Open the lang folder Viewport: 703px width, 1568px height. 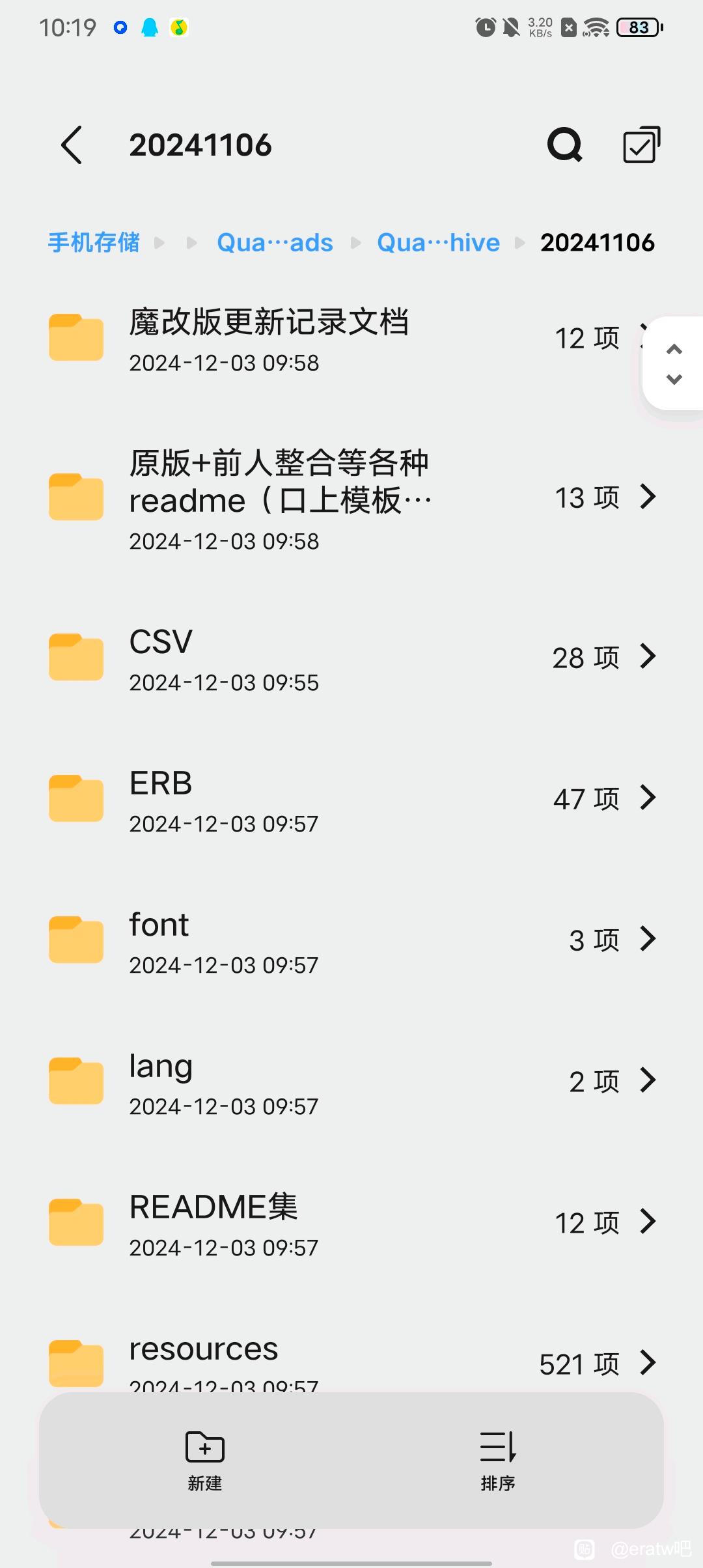tap(351, 1082)
